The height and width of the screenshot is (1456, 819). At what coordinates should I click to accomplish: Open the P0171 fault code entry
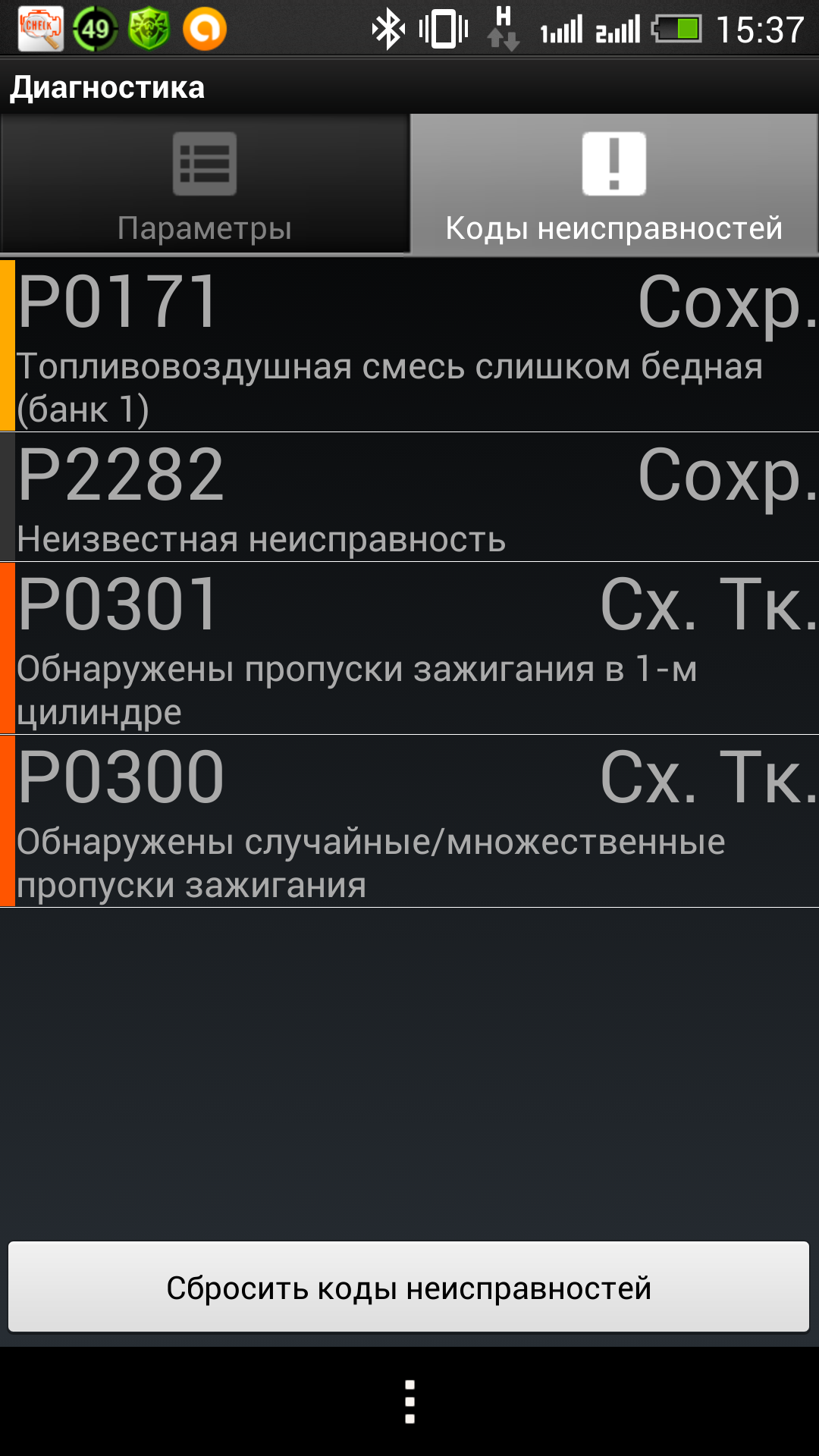pos(409,346)
